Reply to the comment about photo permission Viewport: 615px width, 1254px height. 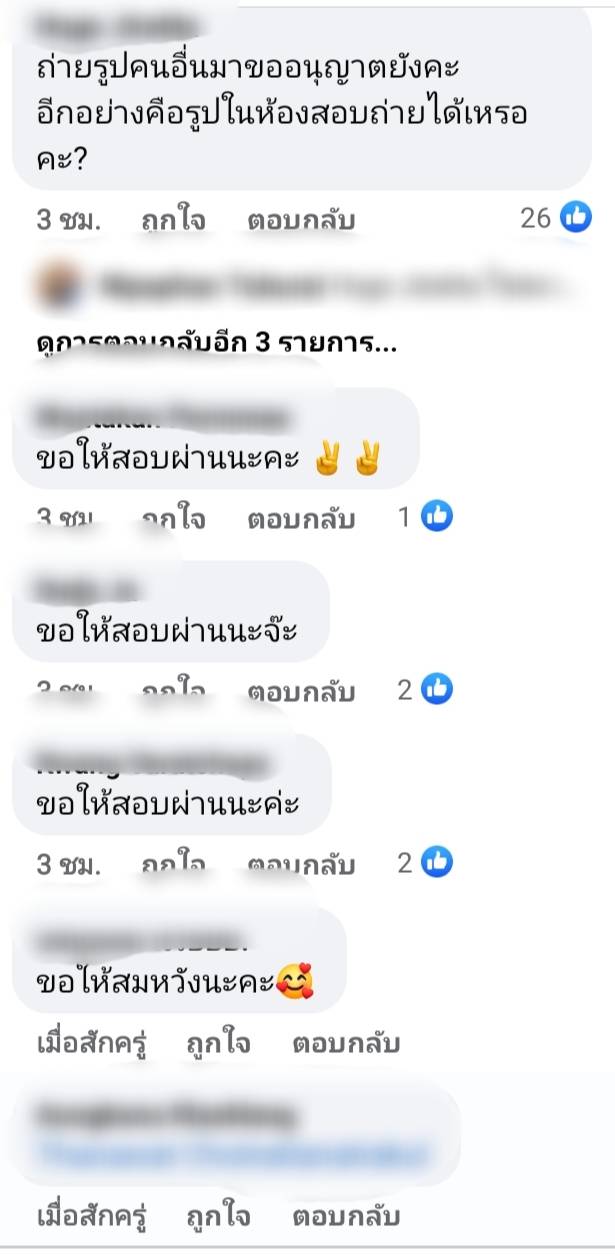(300, 220)
